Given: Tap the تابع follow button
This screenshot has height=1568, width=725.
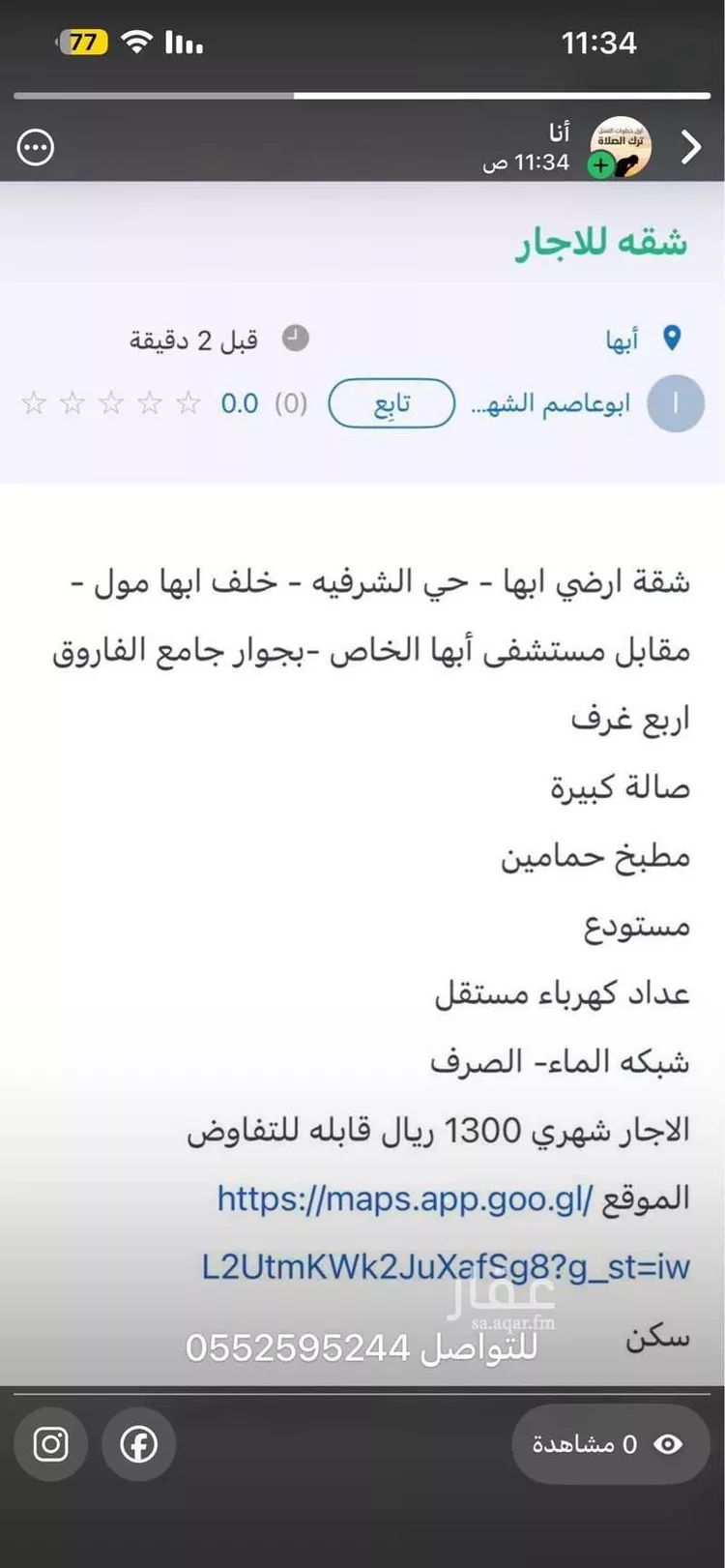Looking at the screenshot, I should click(x=391, y=403).
